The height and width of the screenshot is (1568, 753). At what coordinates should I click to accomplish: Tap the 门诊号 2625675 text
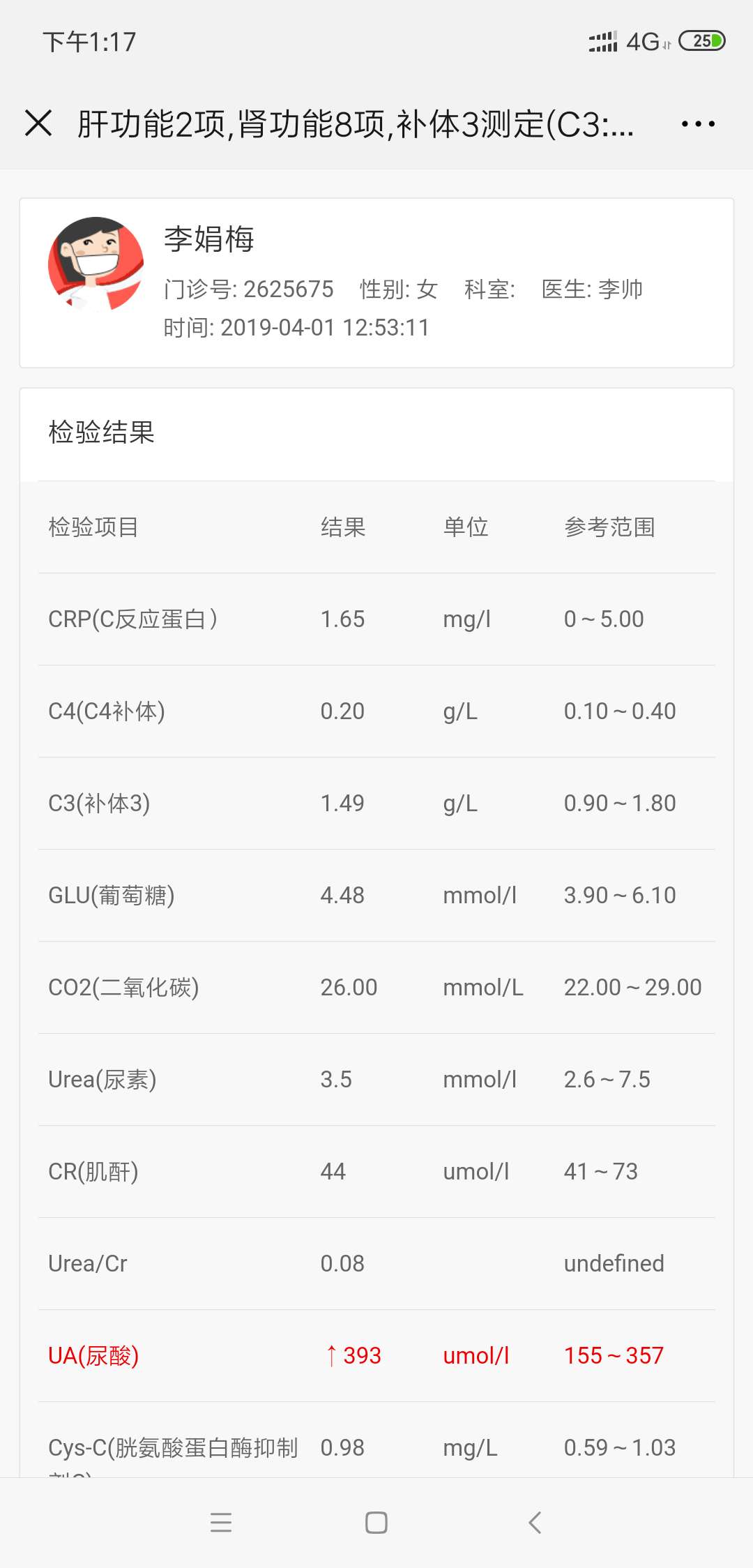click(x=248, y=288)
